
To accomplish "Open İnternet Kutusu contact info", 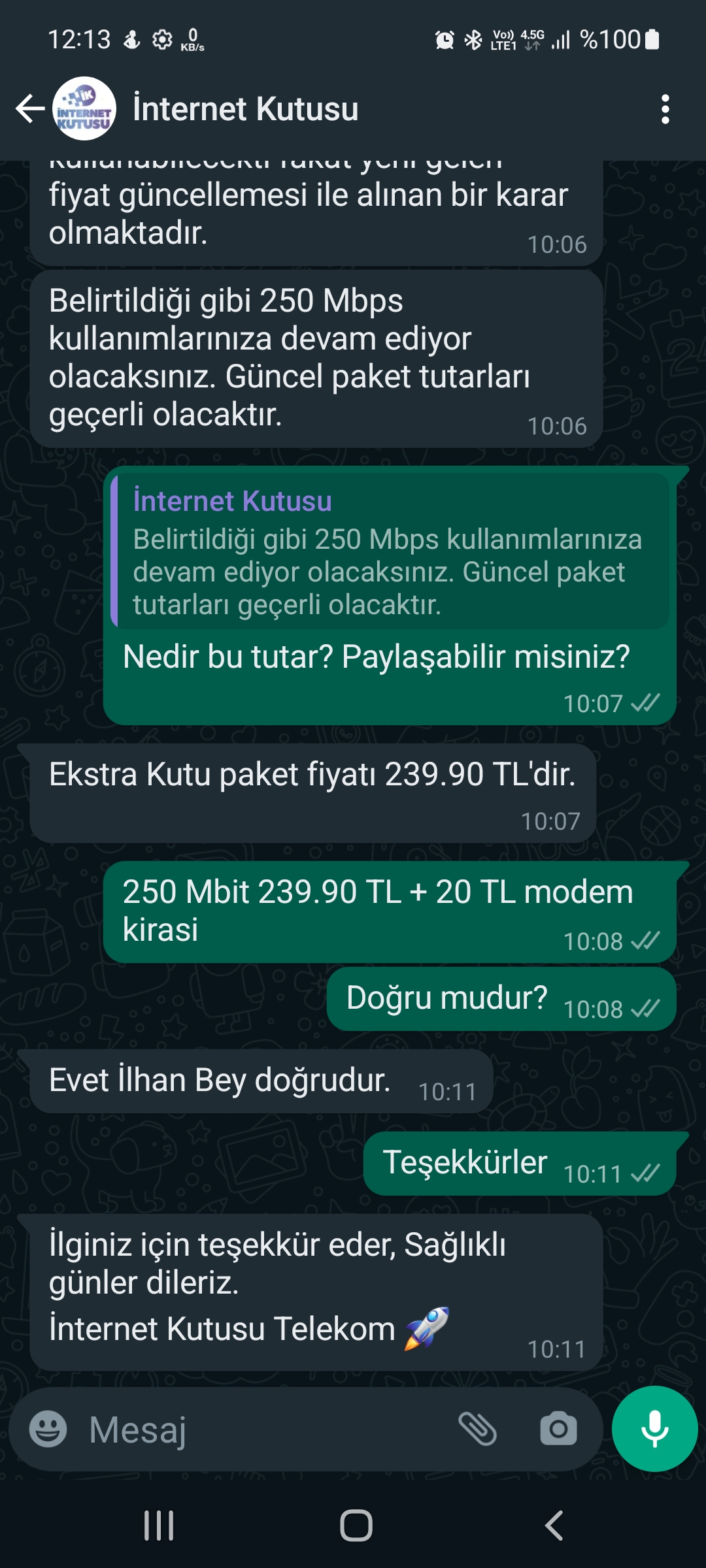I will point(245,109).
